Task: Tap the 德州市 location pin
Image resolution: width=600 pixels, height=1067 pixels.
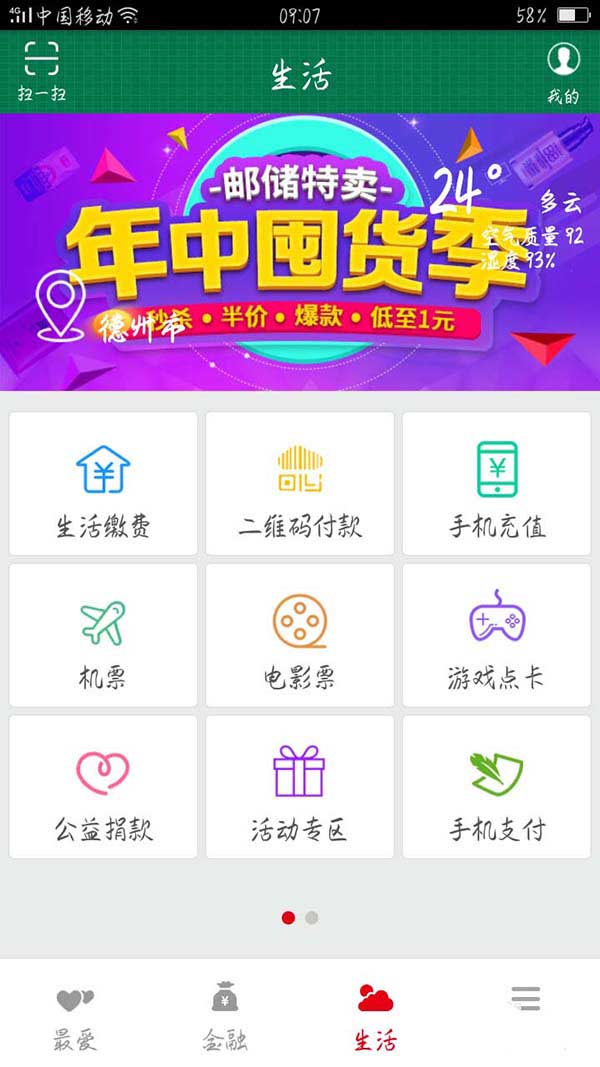Action: [x=60, y=305]
